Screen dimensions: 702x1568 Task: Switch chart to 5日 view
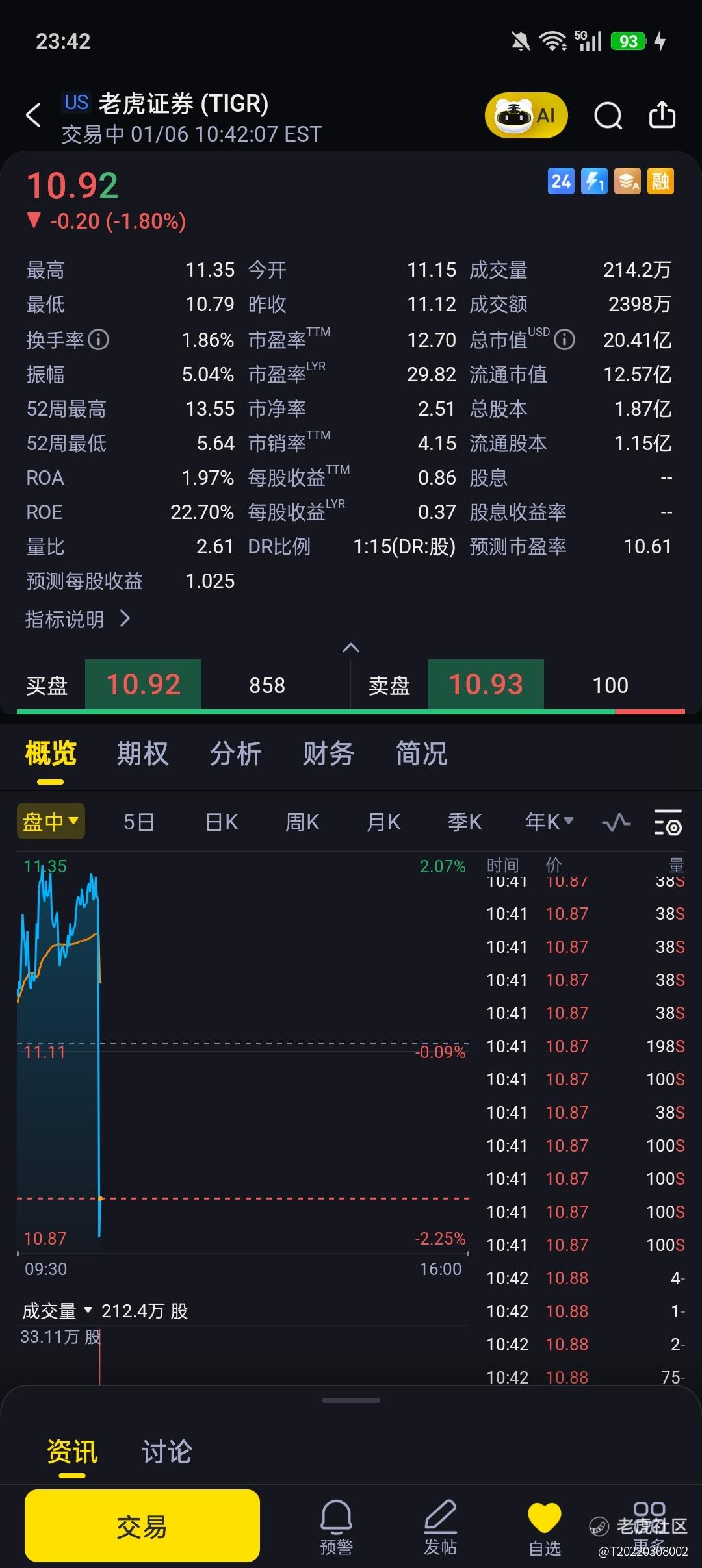[139, 822]
